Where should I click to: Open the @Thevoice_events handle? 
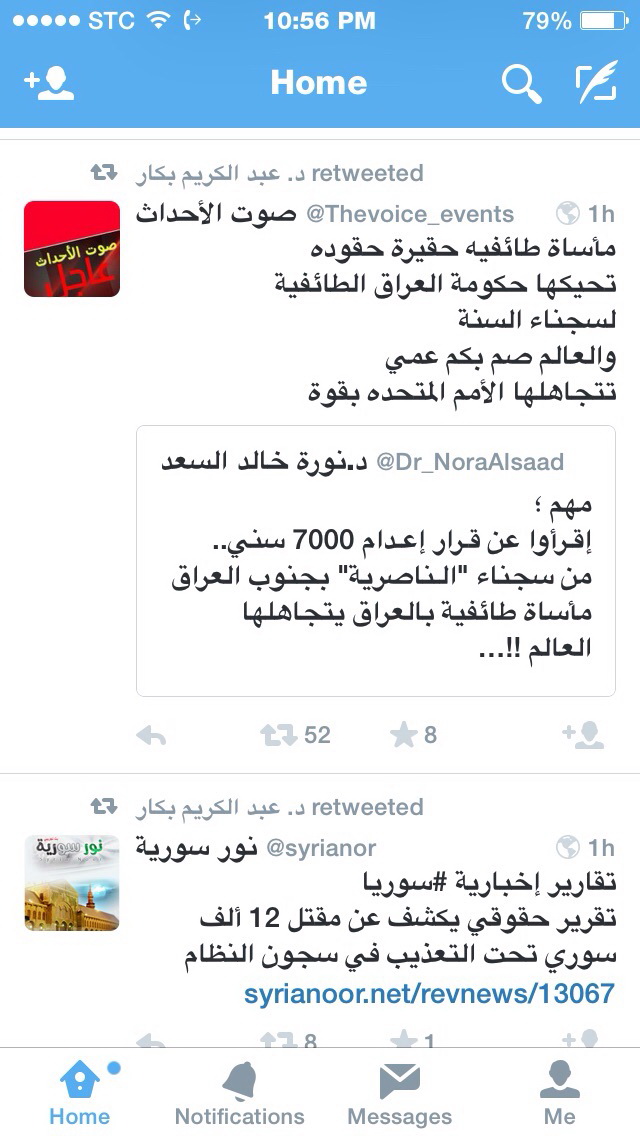pyautogui.click(x=409, y=213)
